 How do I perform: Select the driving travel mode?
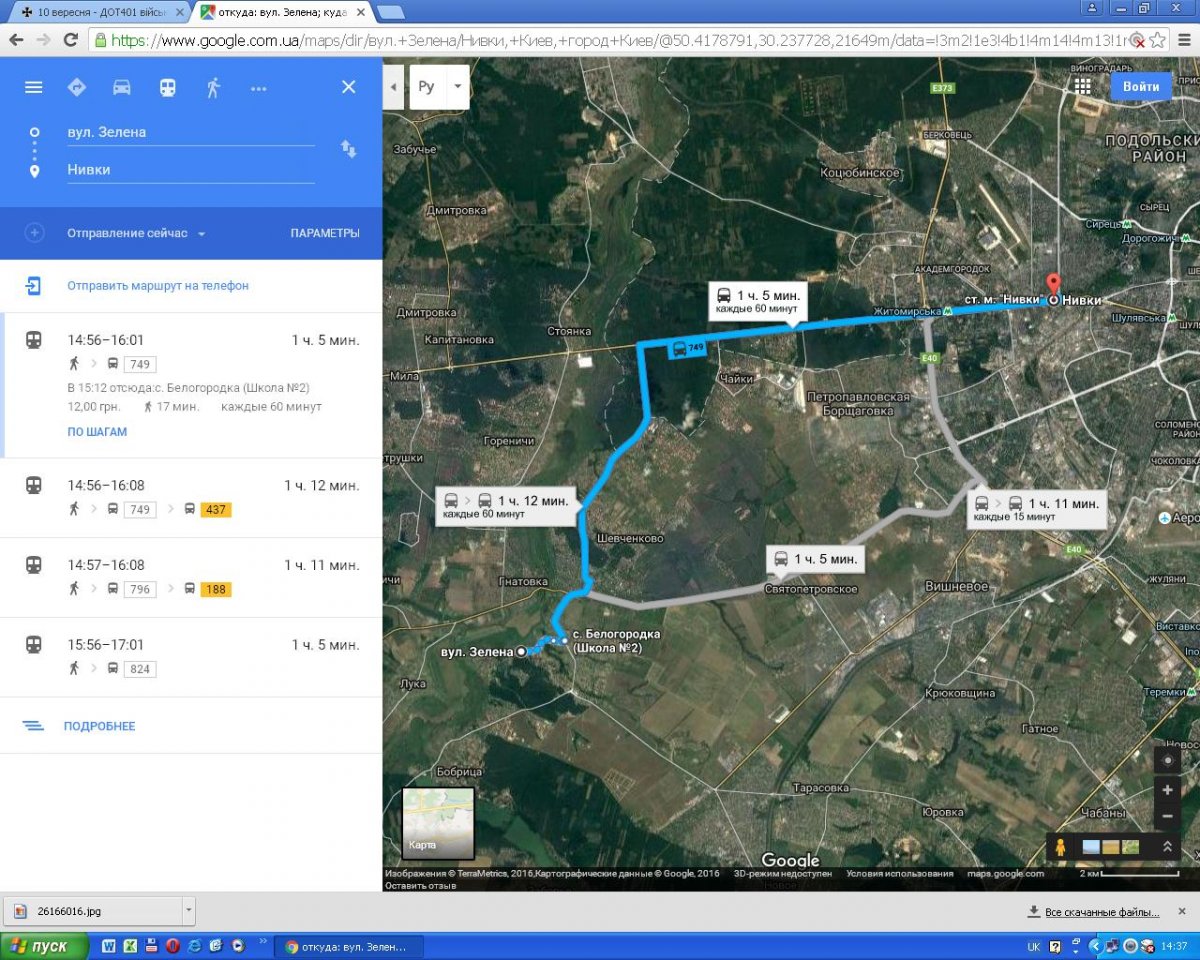[121, 87]
